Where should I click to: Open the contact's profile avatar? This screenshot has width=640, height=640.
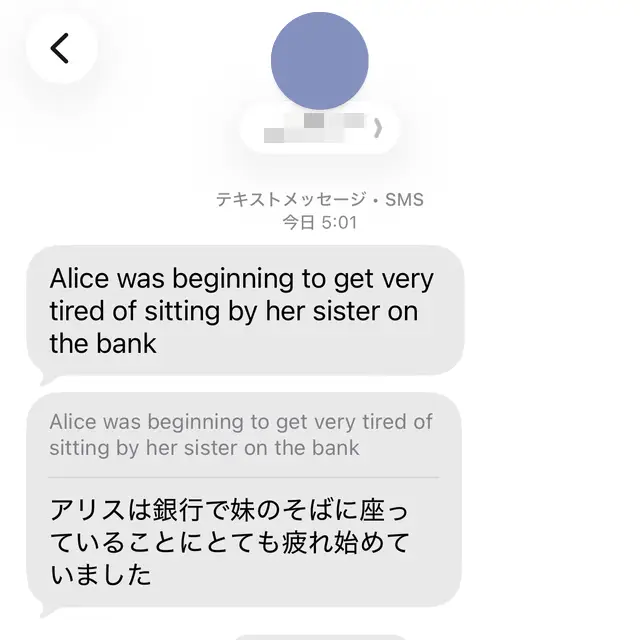319,61
